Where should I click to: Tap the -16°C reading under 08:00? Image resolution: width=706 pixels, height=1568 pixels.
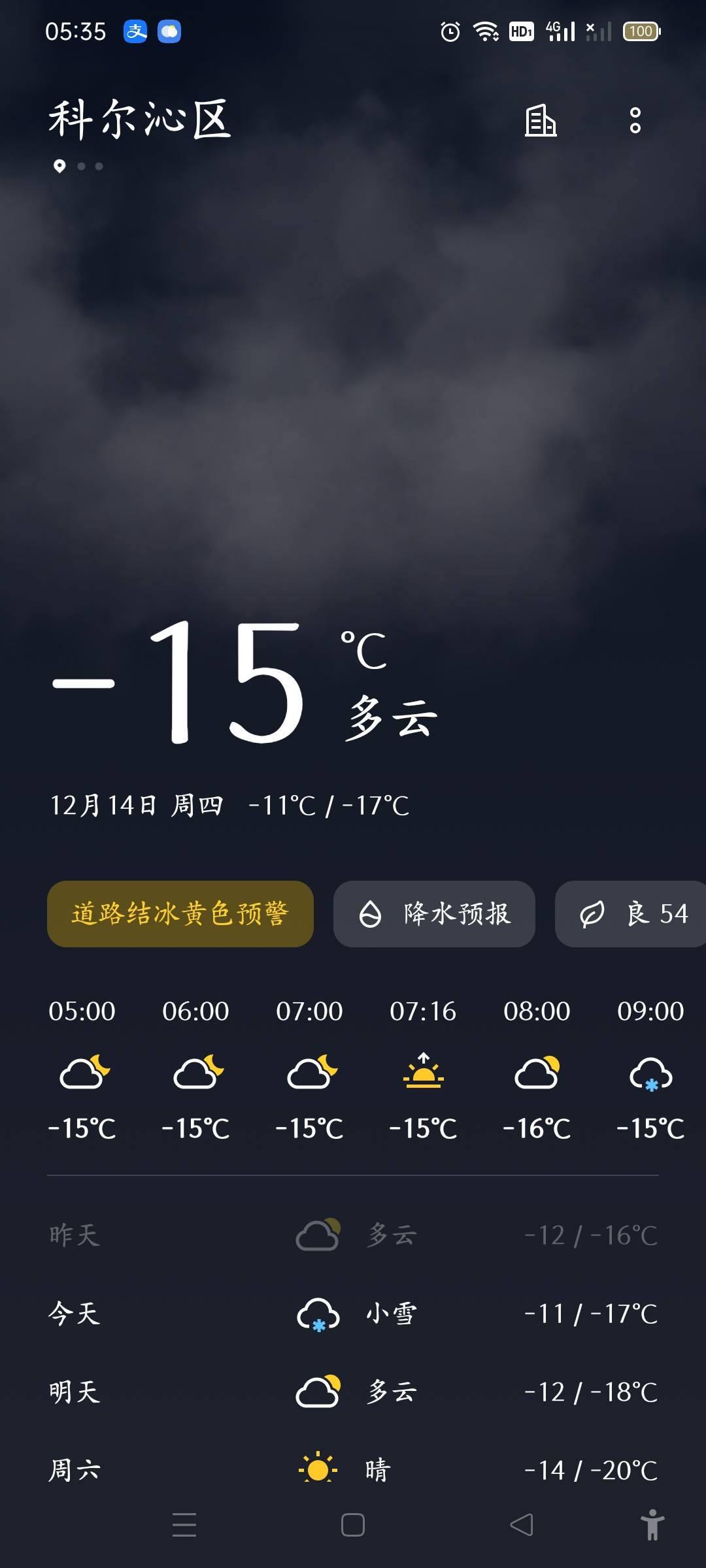pos(537,1126)
